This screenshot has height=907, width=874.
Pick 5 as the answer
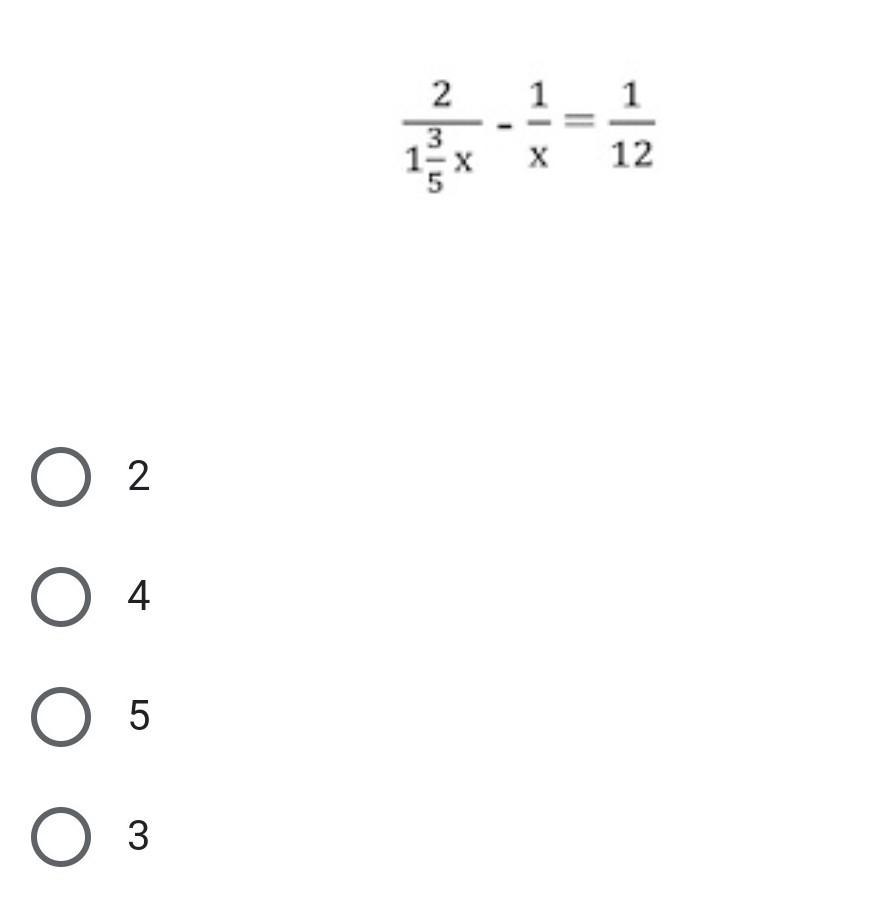tap(61, 717)
